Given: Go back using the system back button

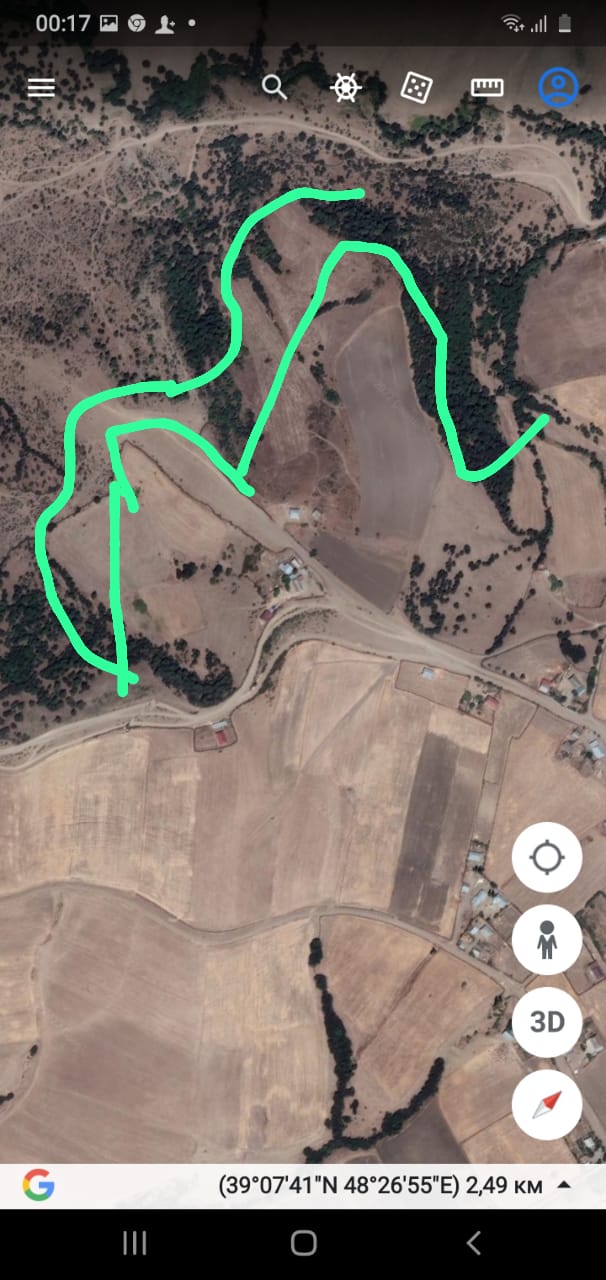Looking at the screenshot, I should click(474, 1243).
